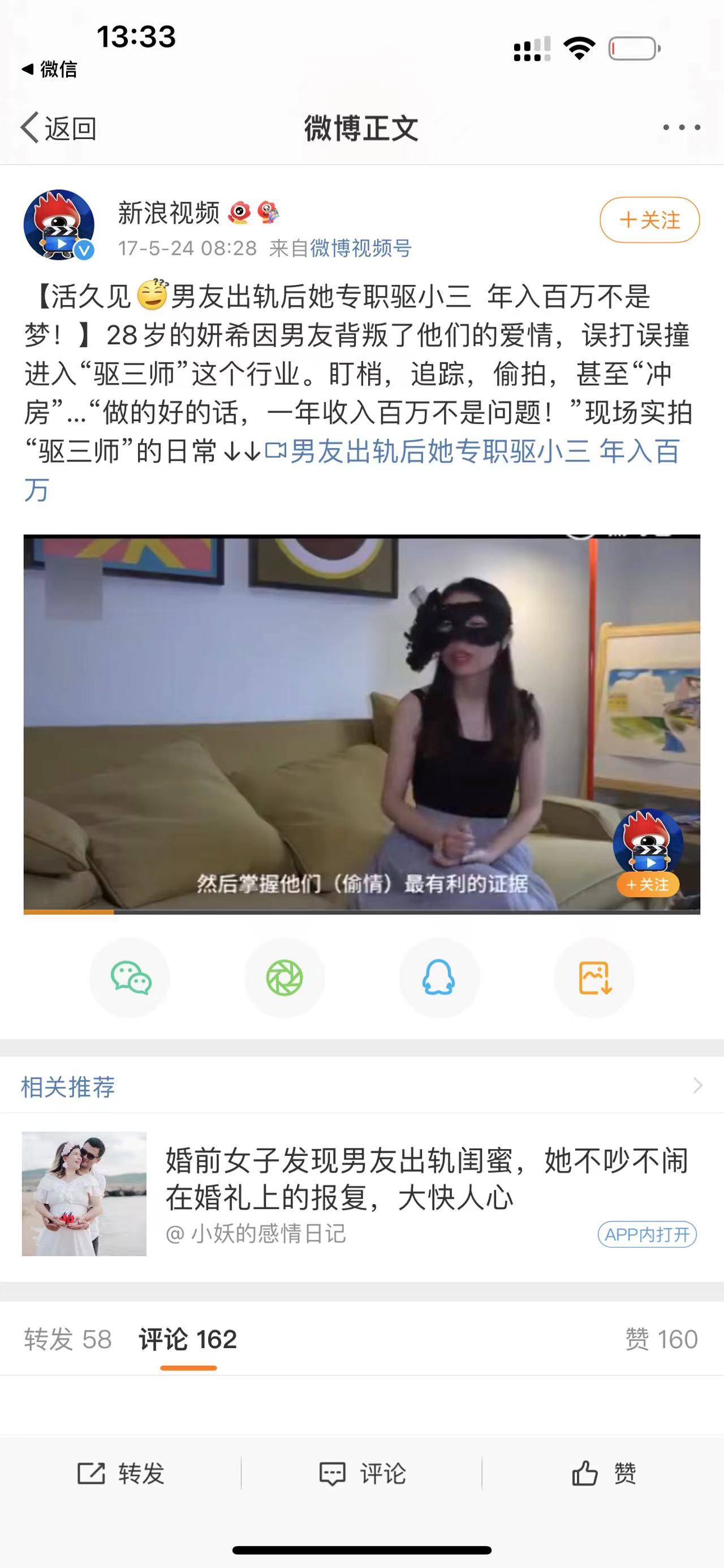Open the 微博视频号 source link
Screen dimensions: 724x1568
pyautogui.click(x=360, y=248)
